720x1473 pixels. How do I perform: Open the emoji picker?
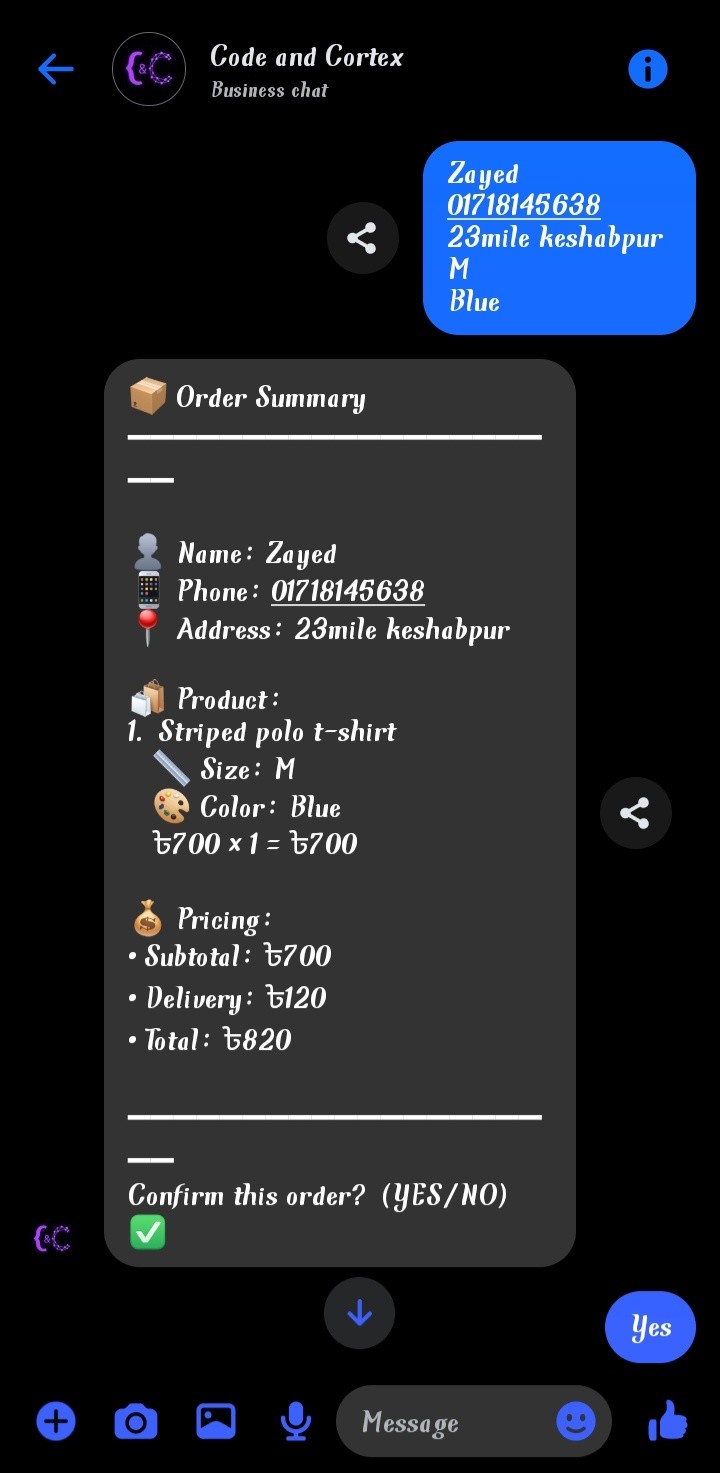point(575,1421)
